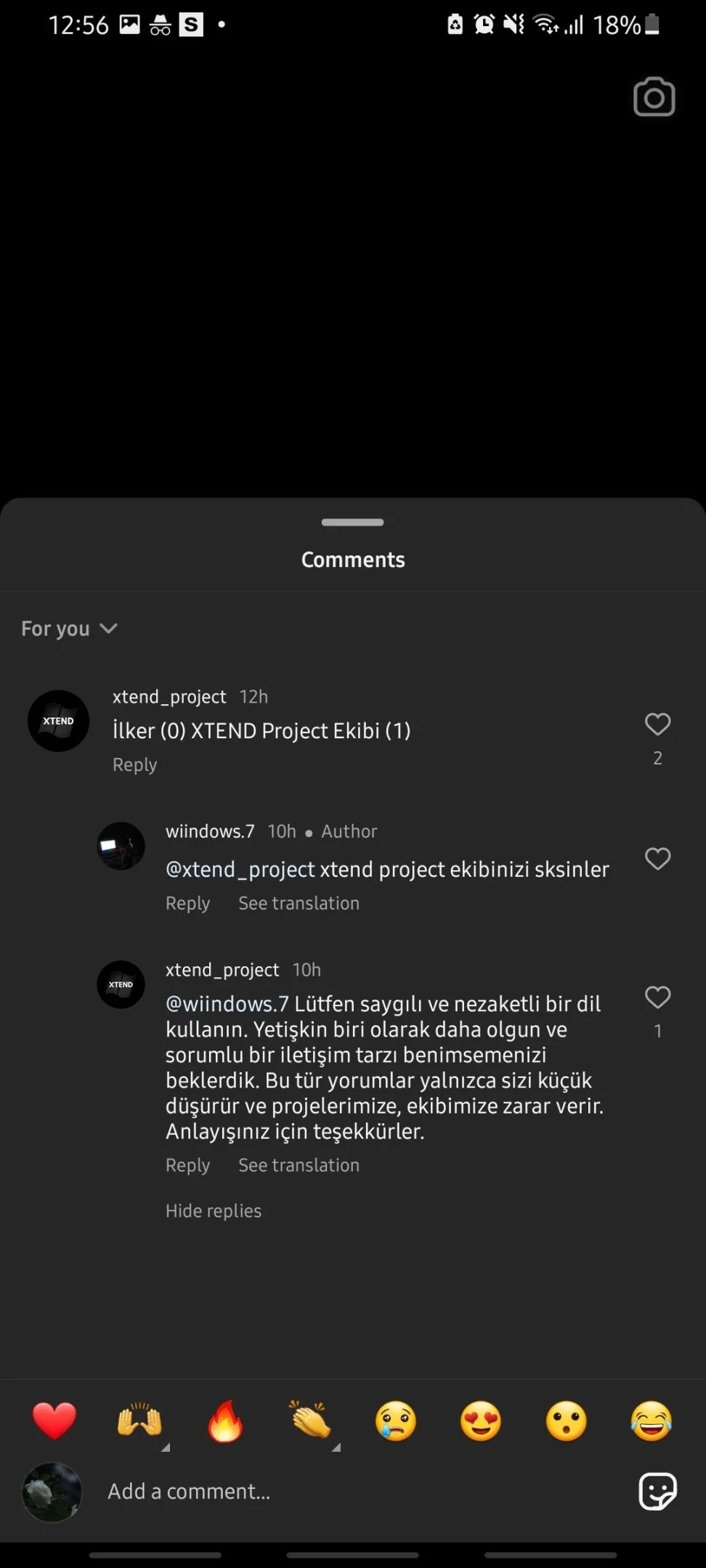Insert the laughing tears emoji
706x1568 pixels.
click(x=652, y=1421)
